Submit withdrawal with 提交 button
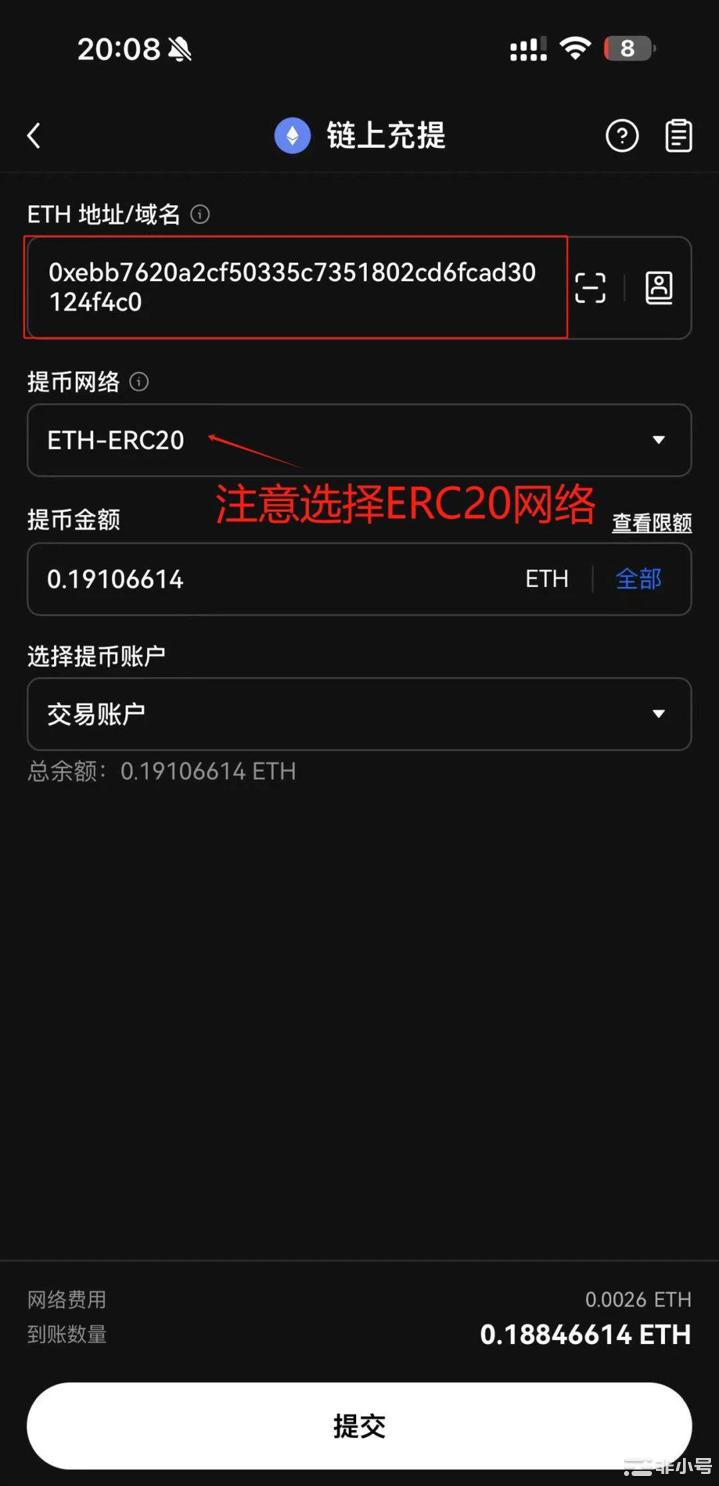Image resolution: width=719 pixels, height=1486 pixels. [359, 1426]
